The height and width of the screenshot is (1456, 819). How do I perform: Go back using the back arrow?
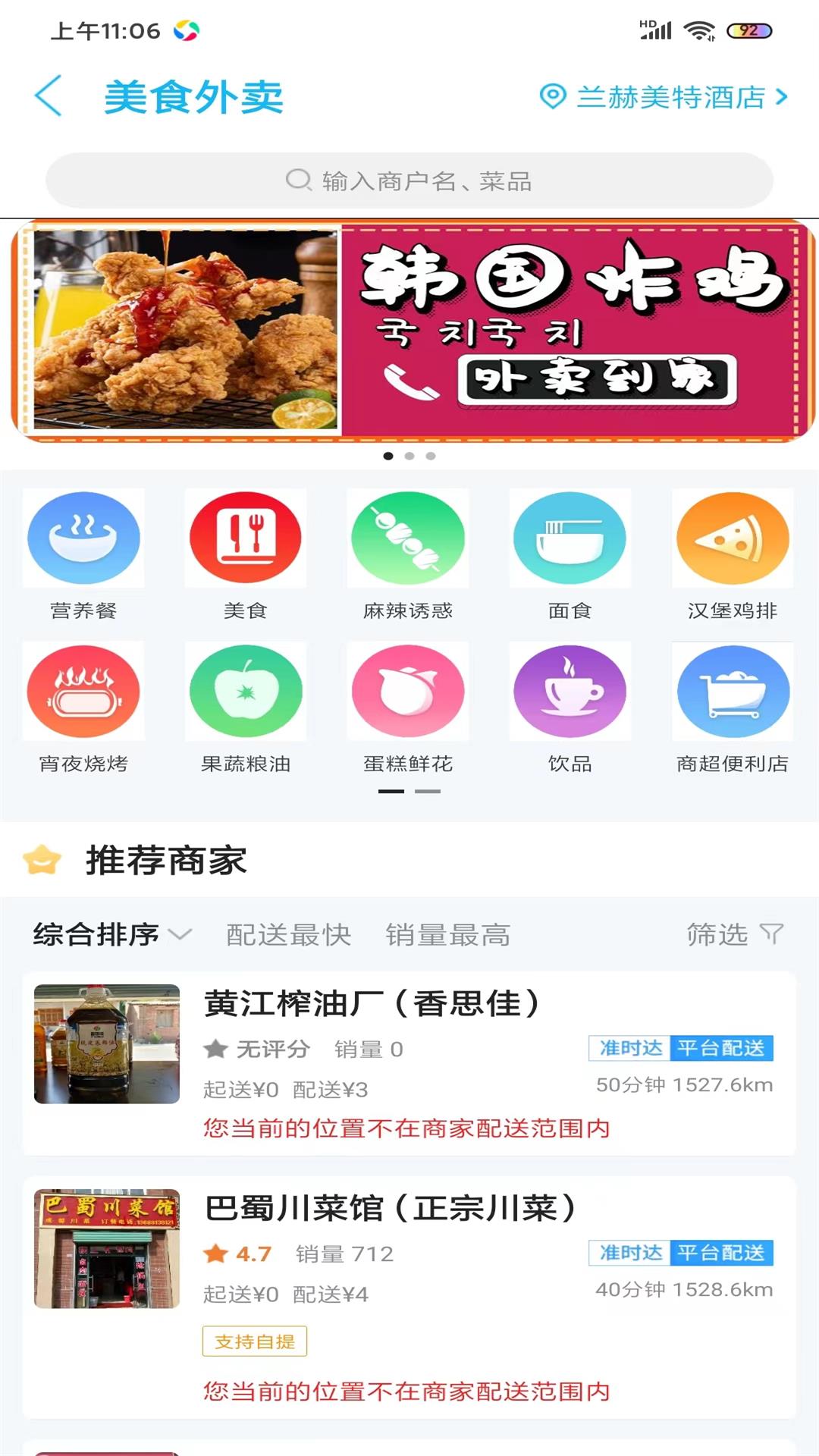pyautogui.click(x=48, y=96)
